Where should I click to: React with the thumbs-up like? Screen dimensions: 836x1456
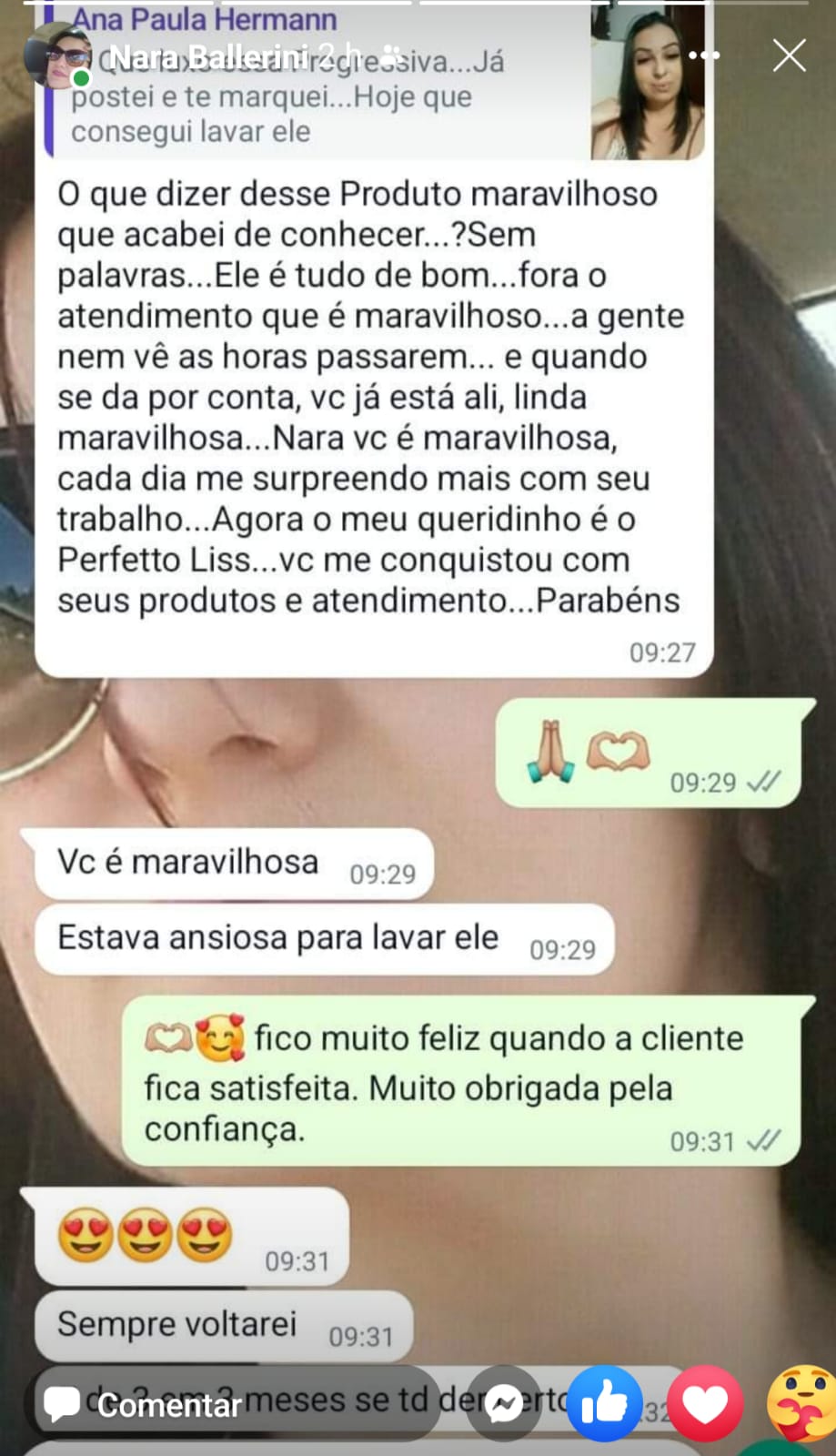tap(604, 1404)
